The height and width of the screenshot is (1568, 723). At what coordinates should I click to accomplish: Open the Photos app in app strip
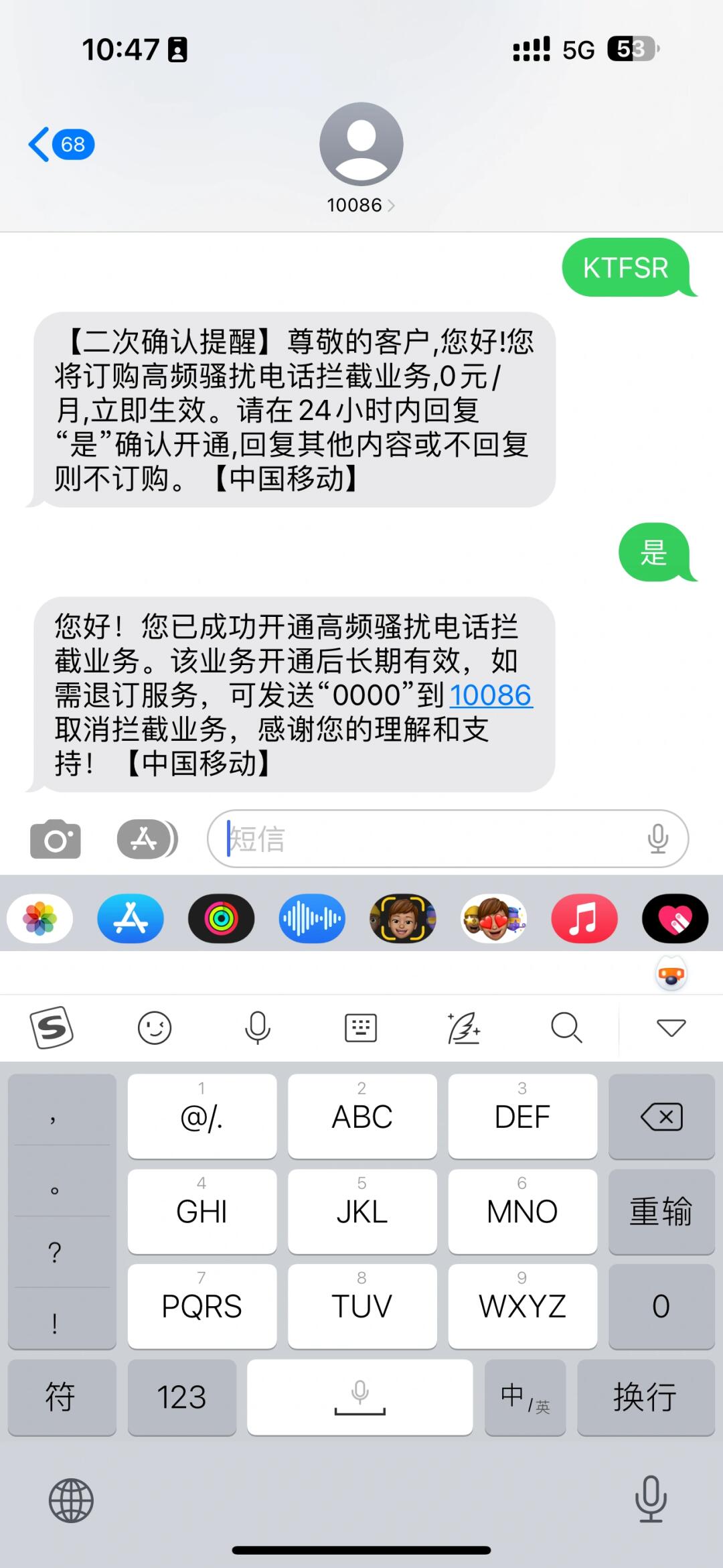coord(40,918)
